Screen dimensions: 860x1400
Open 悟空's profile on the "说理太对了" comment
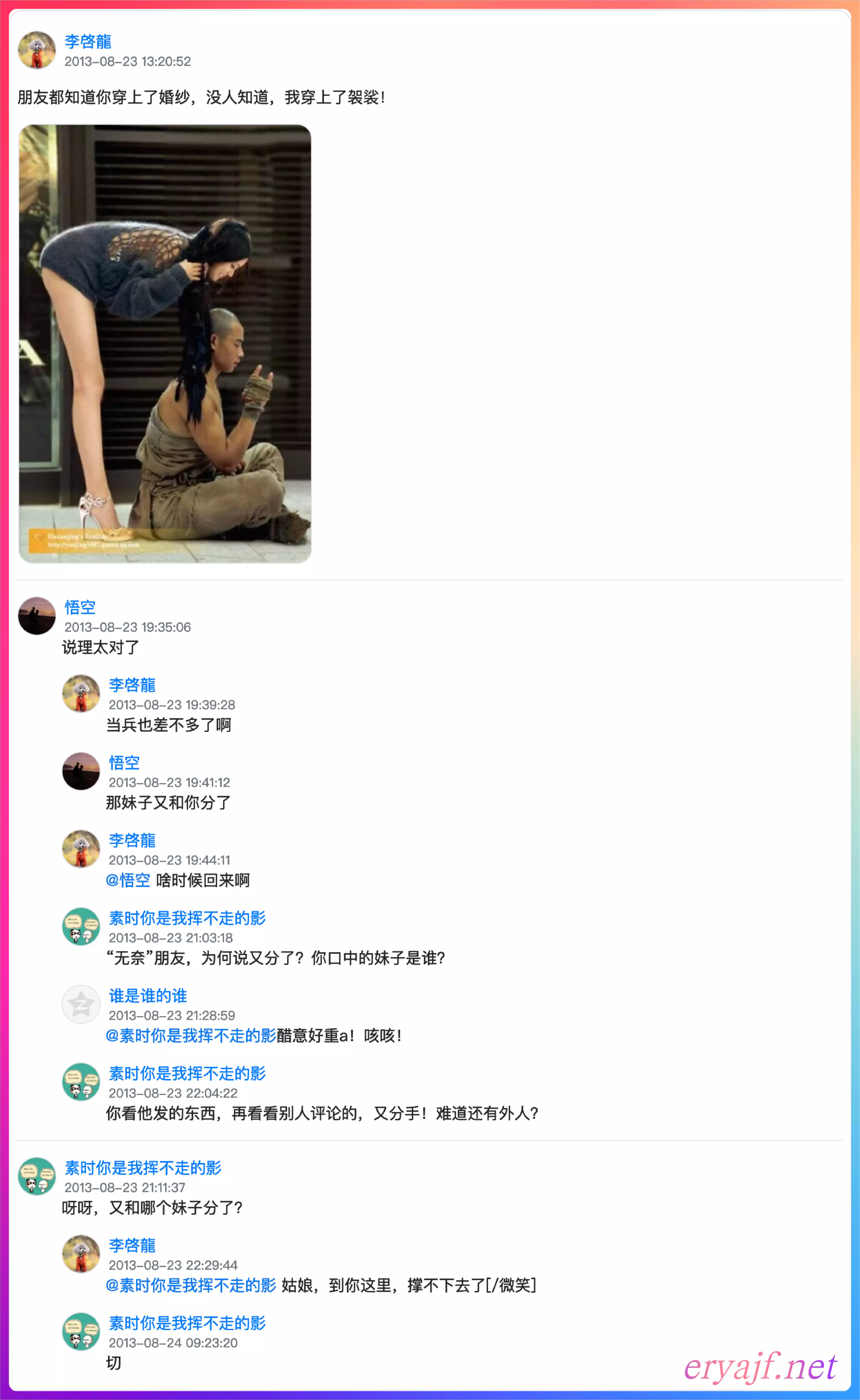pyautogui.click(x=80, y=607)
